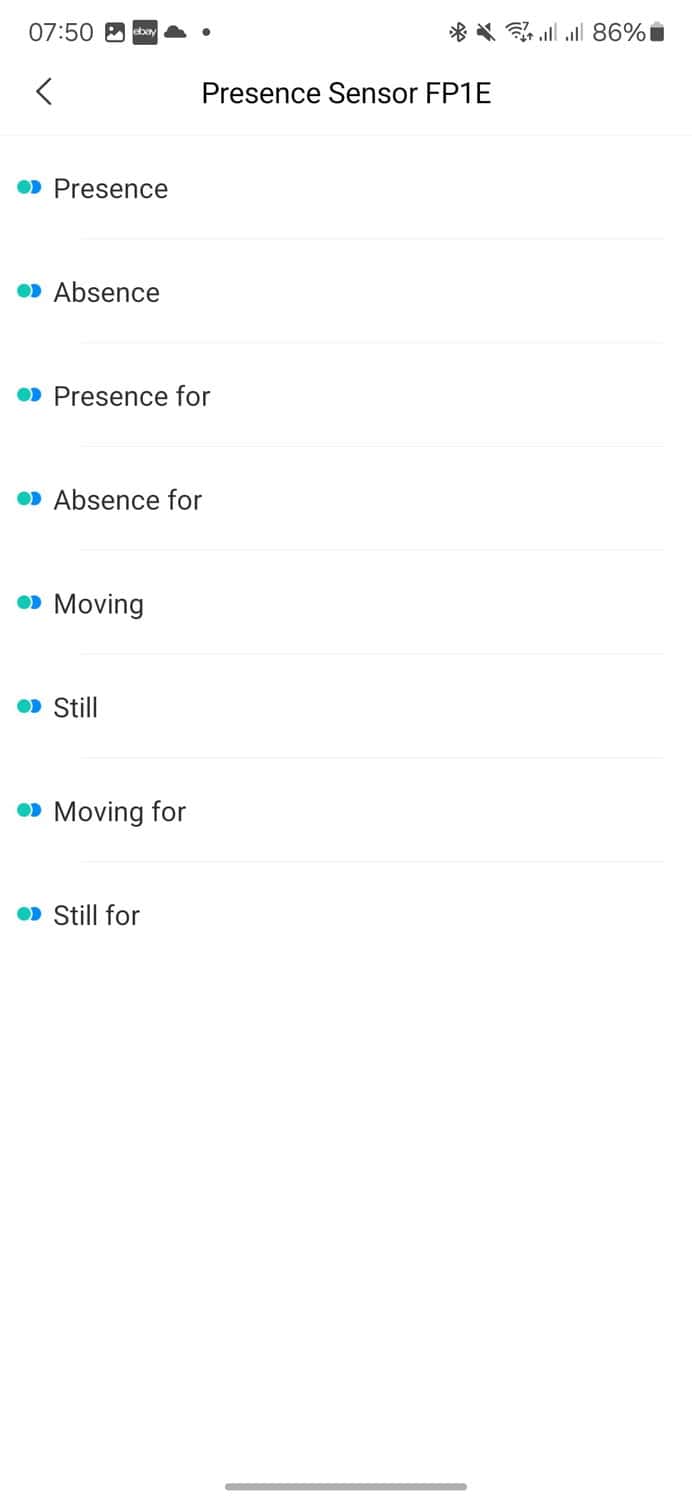The height and width of the screenshot is (1500, 692).
Task: Select the Moving trigger
Action: (x=98, y=604)
